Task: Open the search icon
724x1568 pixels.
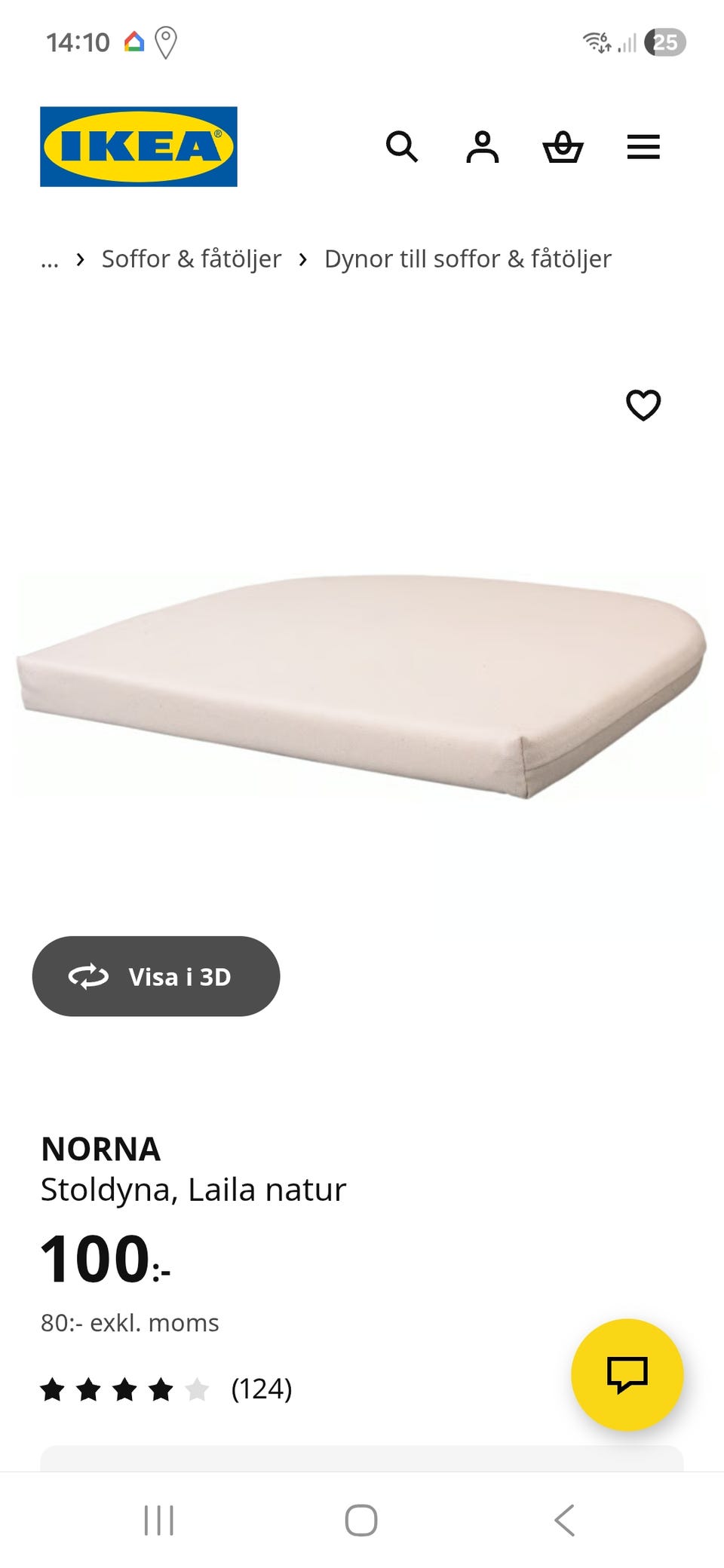Action: [401, 146]
